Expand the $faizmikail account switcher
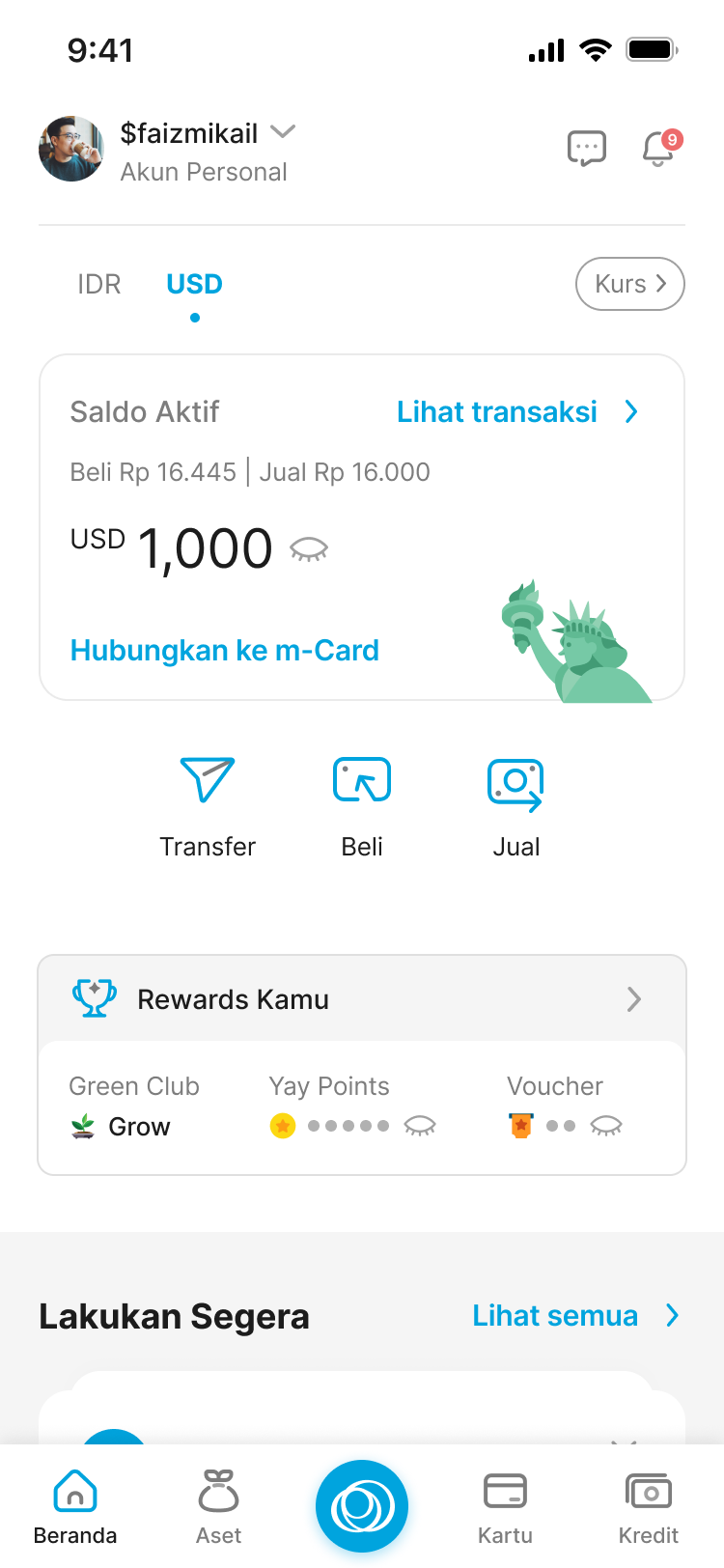The height and width of the screenshot is (1568, 724). click(x=283, y=132)
